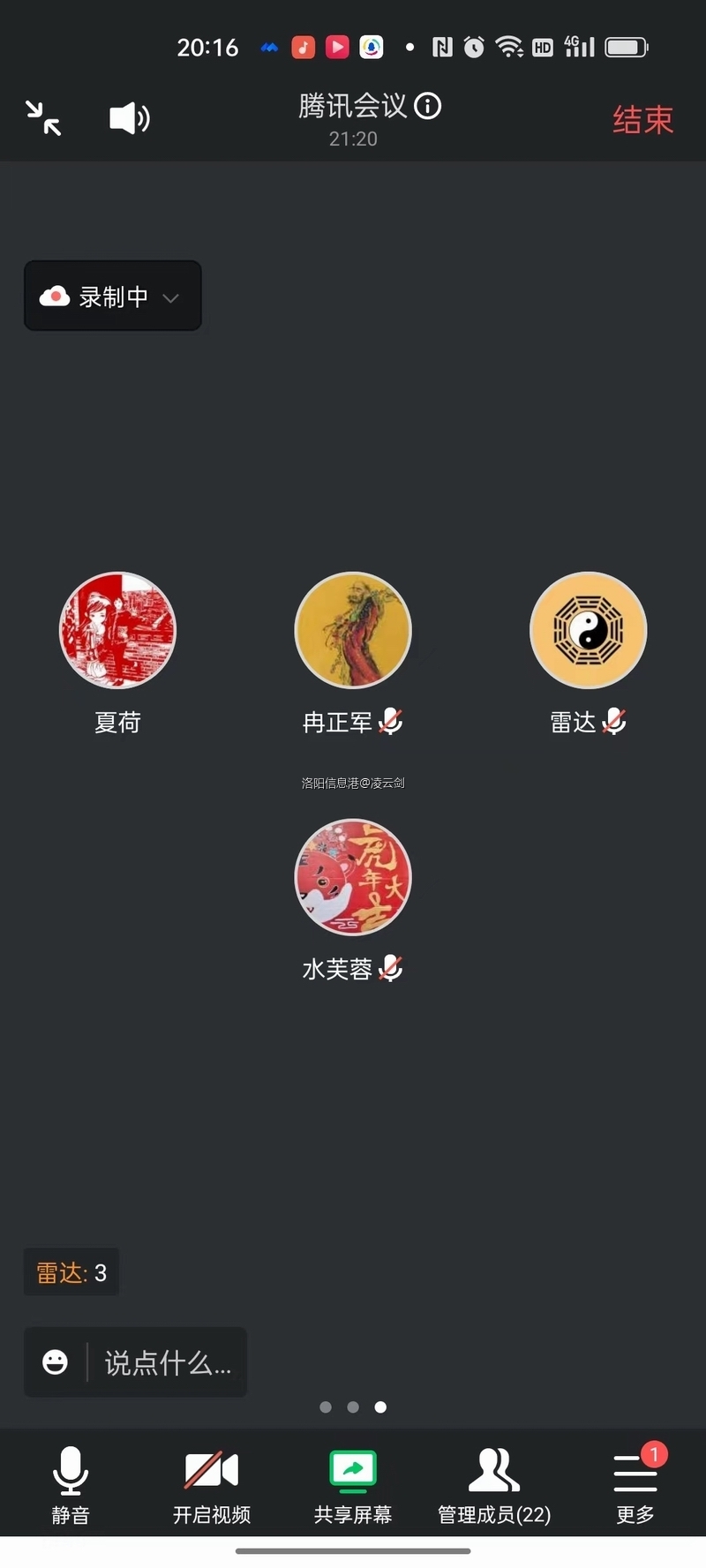This screenshot has height=1568, width=706.
Task: Tap the third page indicator dot
Action: pos(380,1407)
